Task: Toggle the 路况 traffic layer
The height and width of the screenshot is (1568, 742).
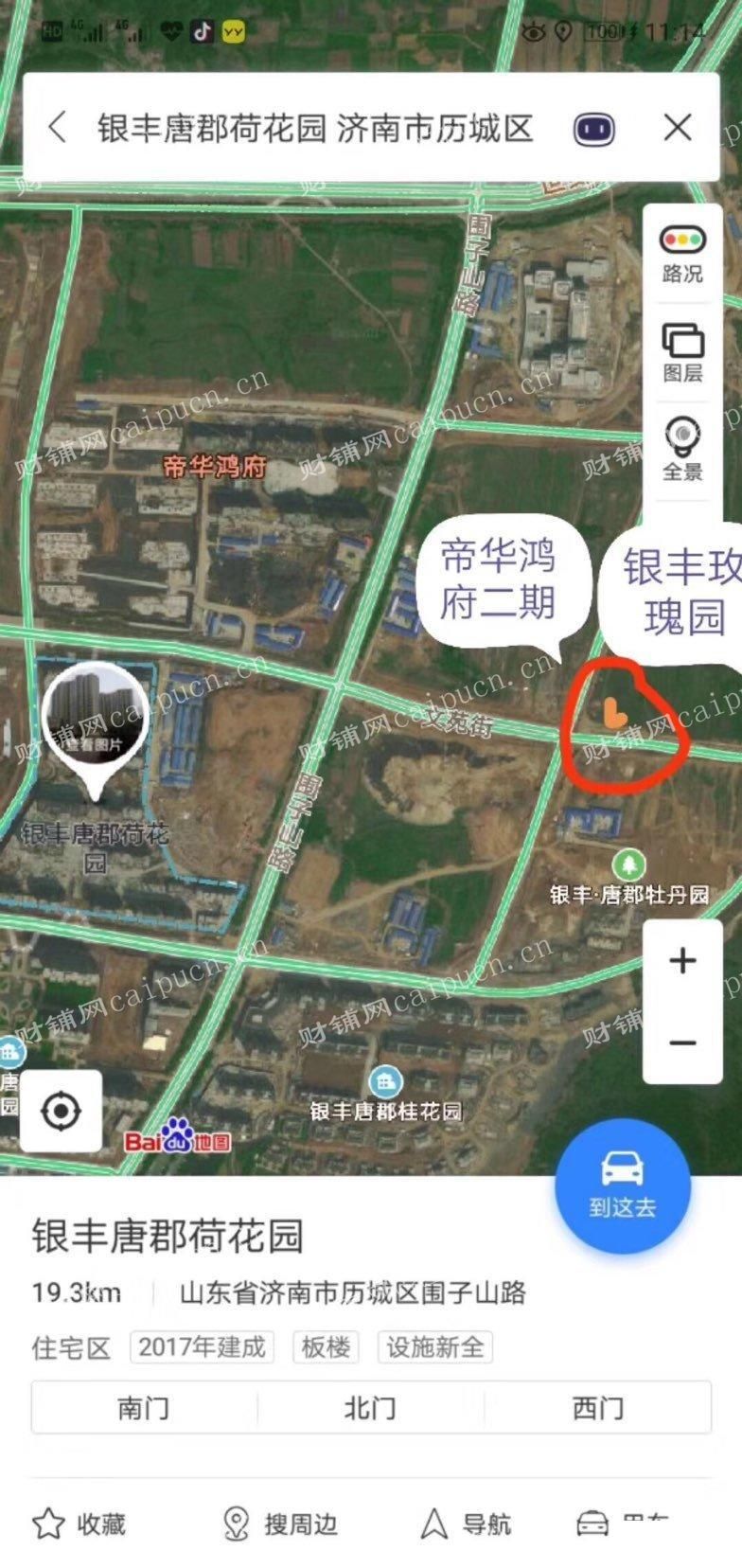Action: (681, 254)
